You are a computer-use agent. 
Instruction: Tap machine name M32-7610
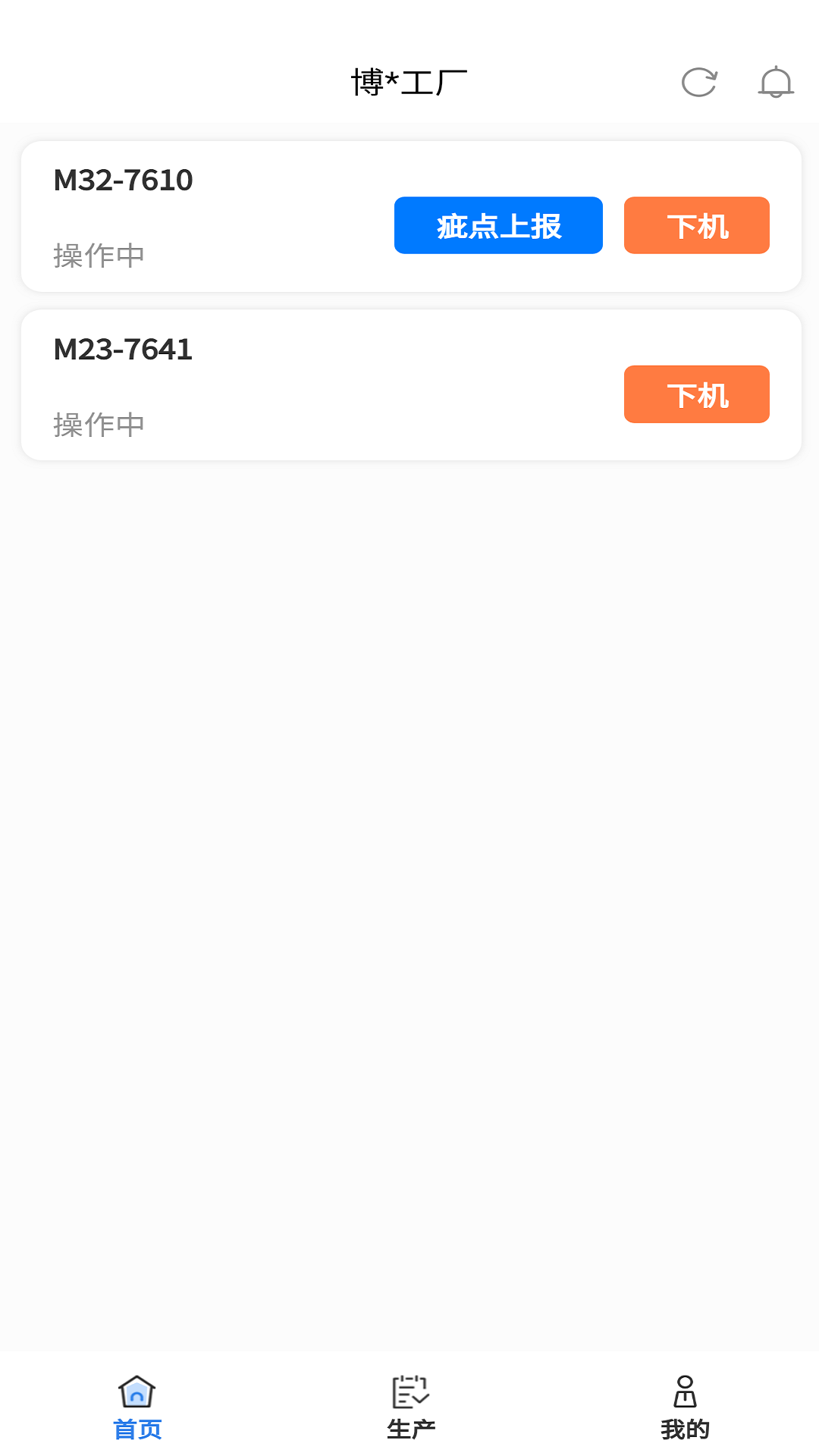[x=122, y=180]
